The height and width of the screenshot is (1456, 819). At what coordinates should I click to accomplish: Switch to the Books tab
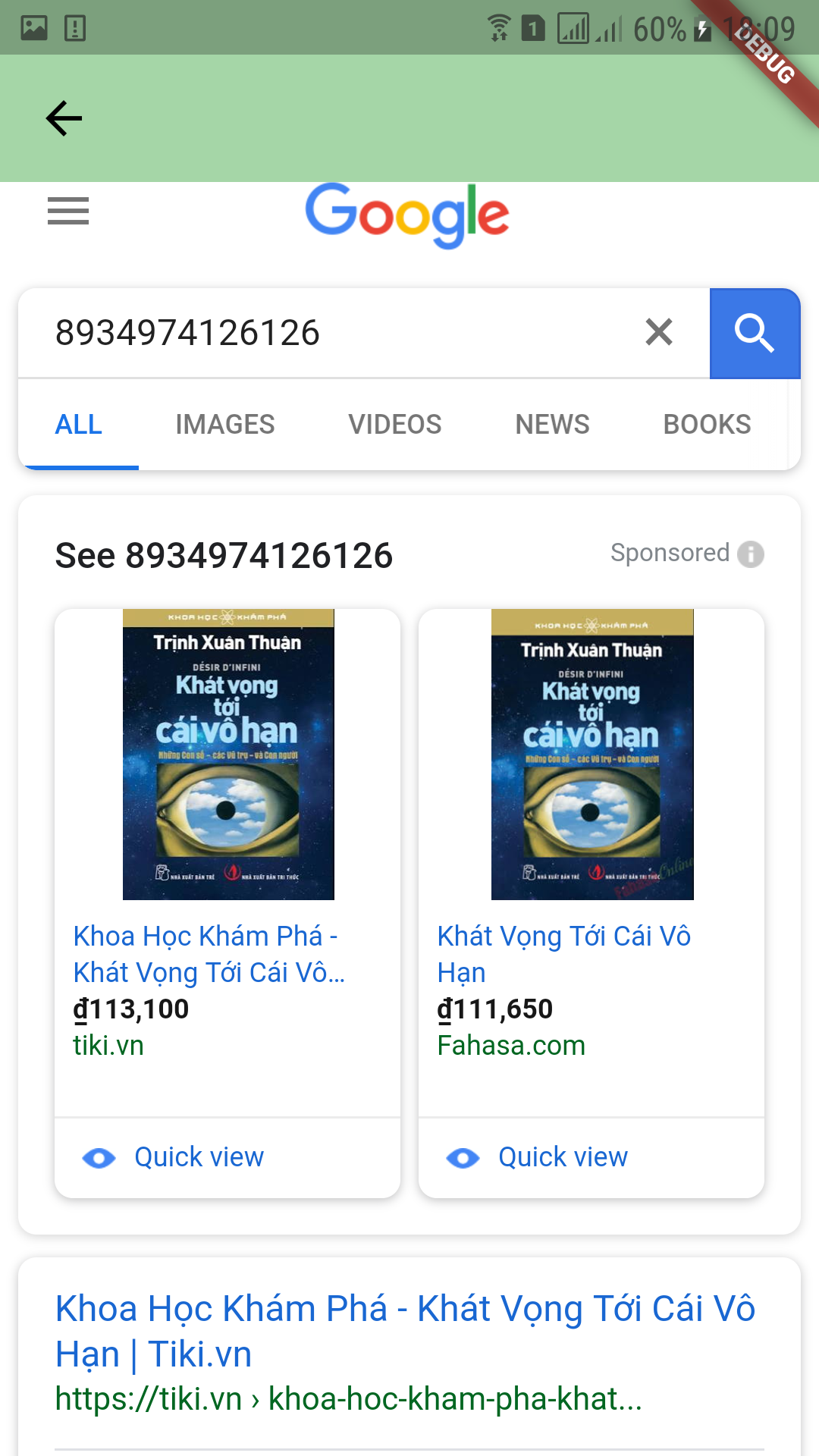point(707,425)
